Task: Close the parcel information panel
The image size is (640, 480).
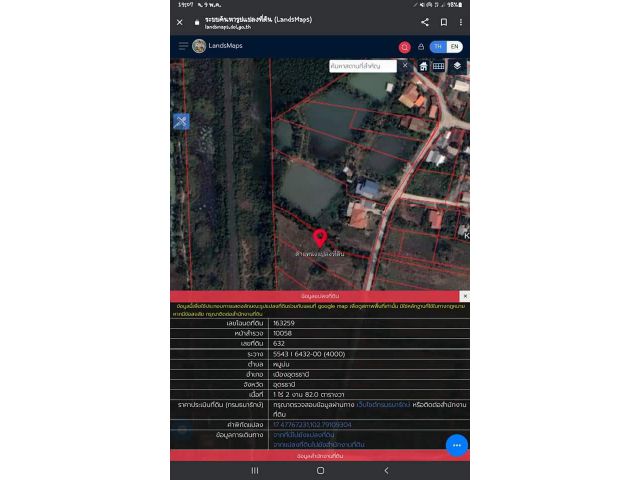Action: 464,296
